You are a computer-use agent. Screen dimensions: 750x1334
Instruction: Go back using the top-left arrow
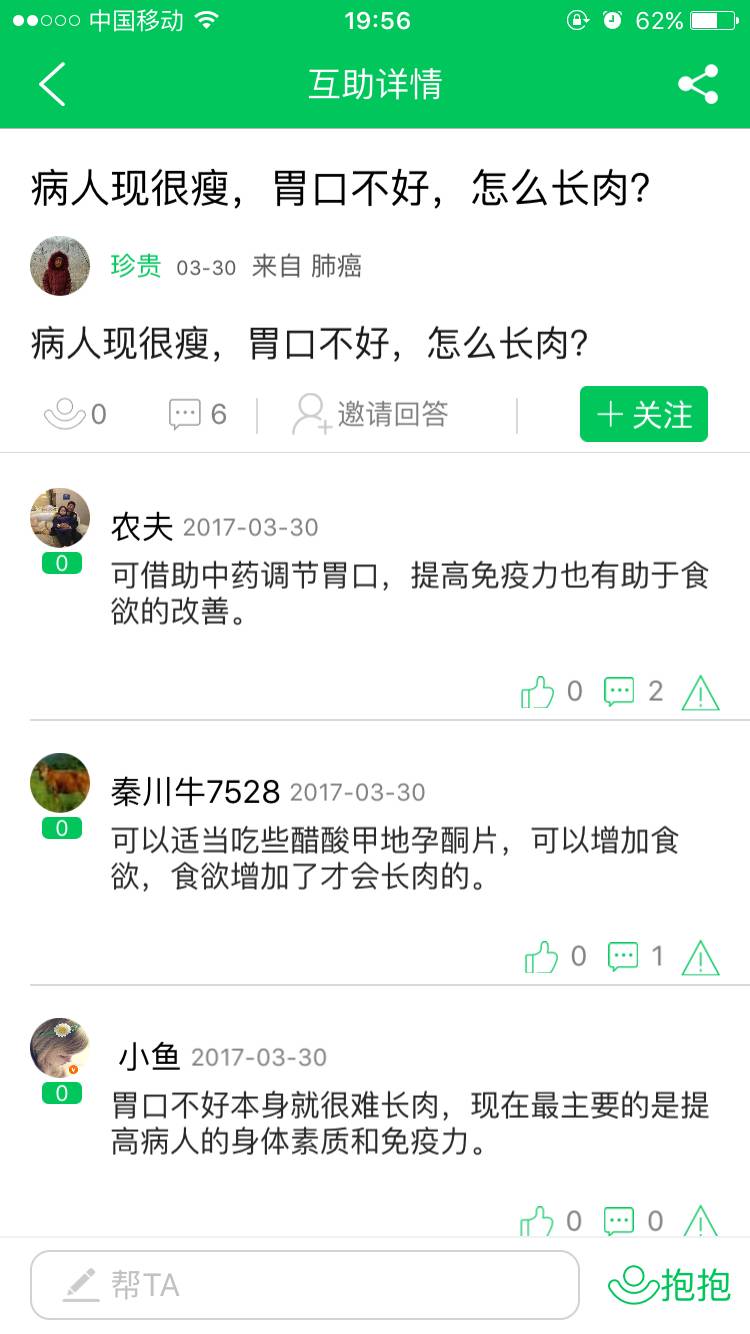pyautogui.click(x=52, y=84)
